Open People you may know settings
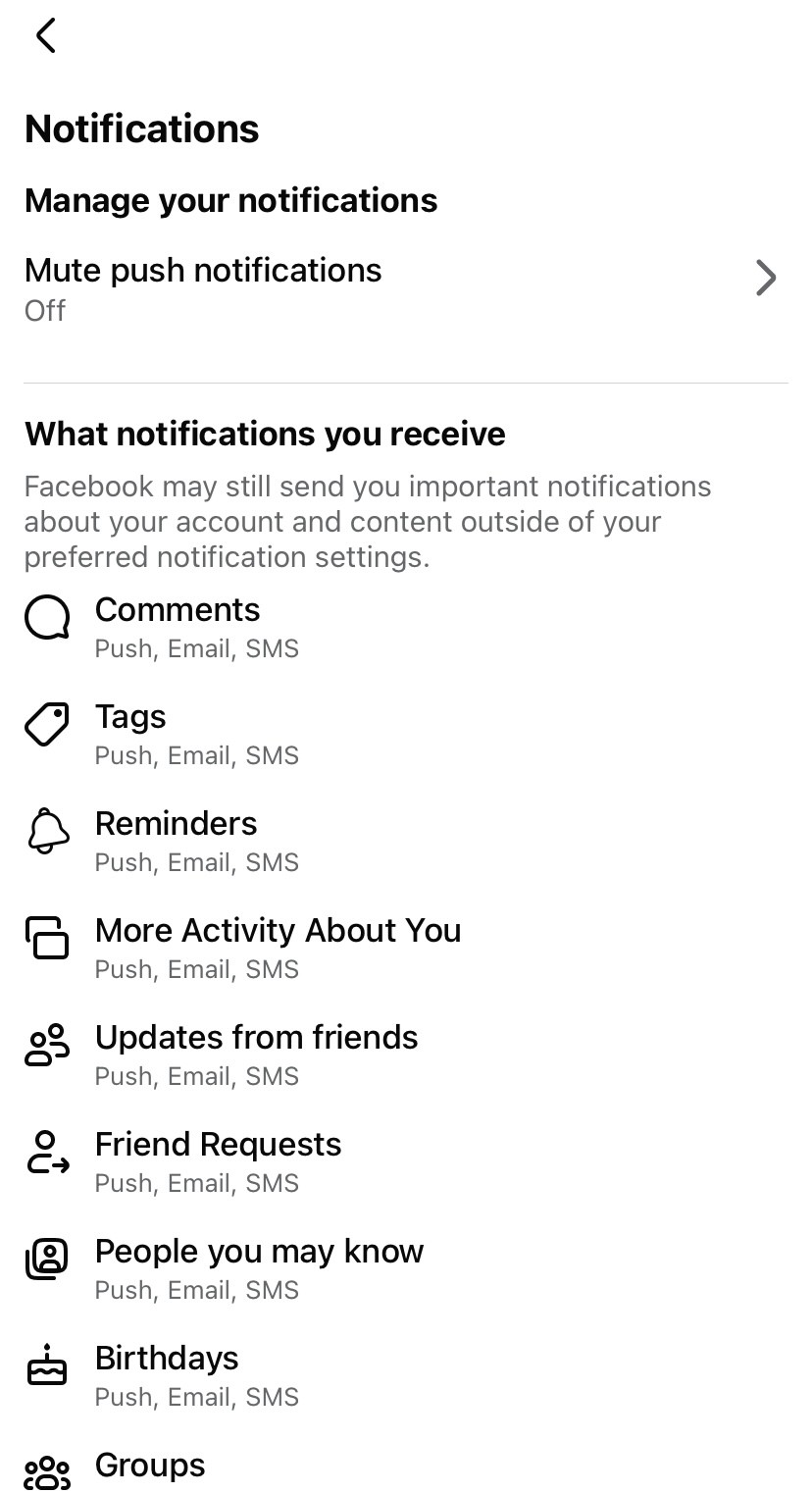Image resolution: width=812 pixels, height=1493 pixels. pyautogui.click(x=259, y=1267)
